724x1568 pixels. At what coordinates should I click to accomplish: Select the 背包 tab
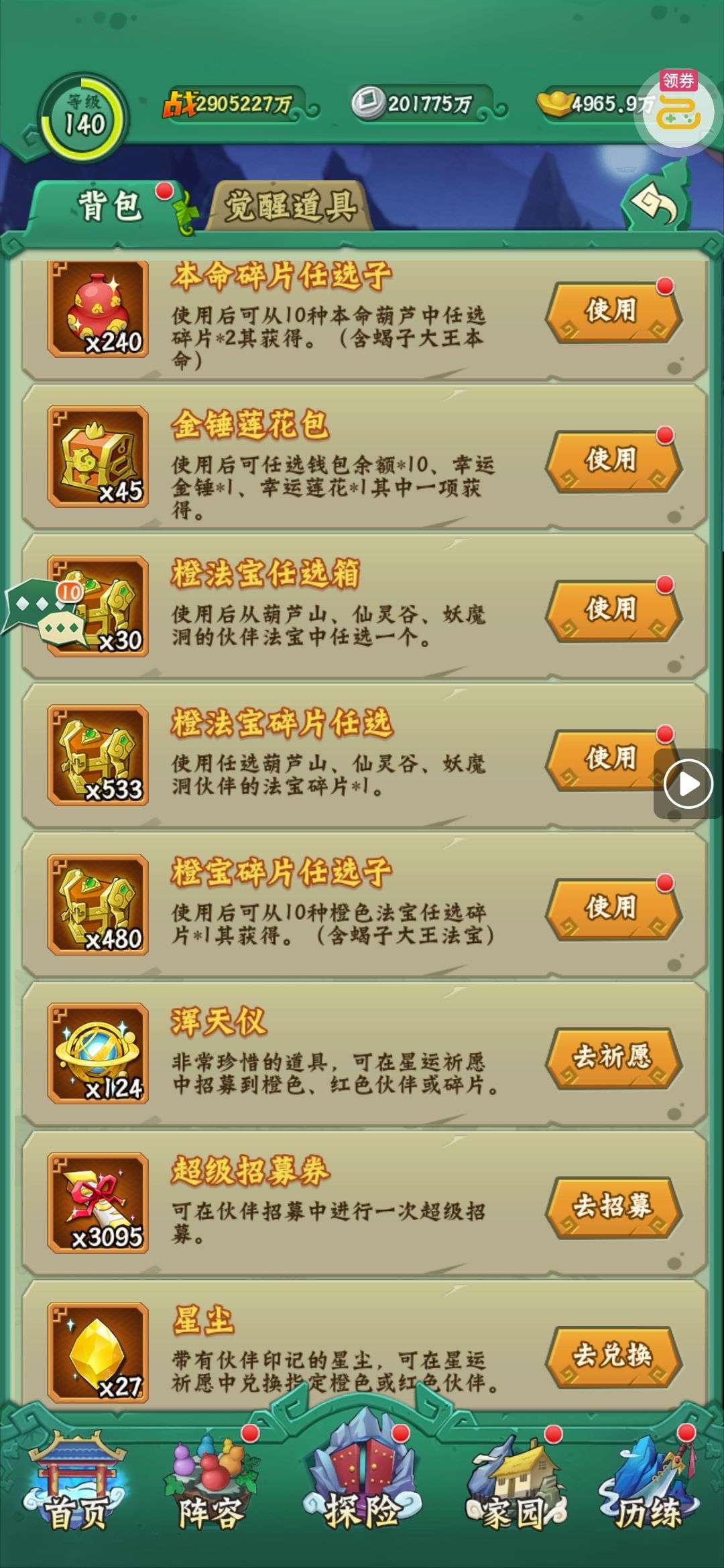[x=109, y=206]
